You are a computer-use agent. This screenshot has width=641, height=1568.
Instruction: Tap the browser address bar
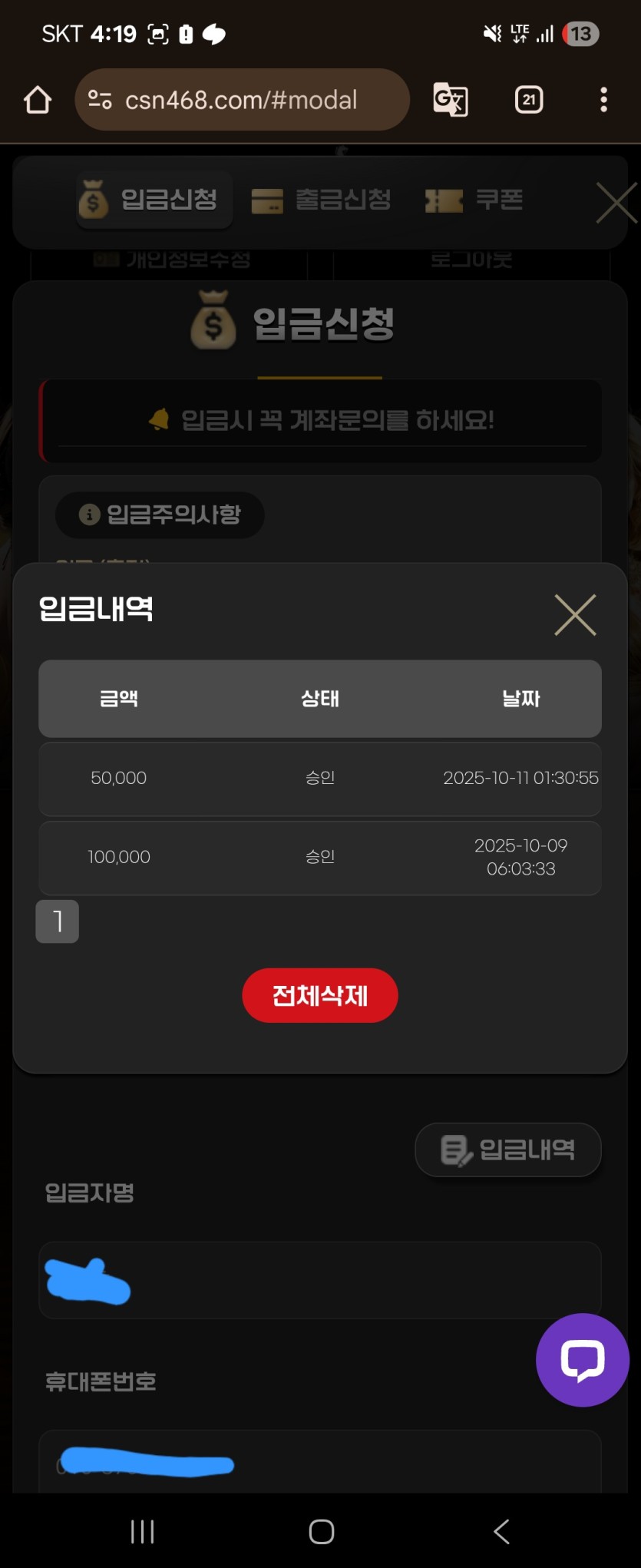click(x=242, y=100)
